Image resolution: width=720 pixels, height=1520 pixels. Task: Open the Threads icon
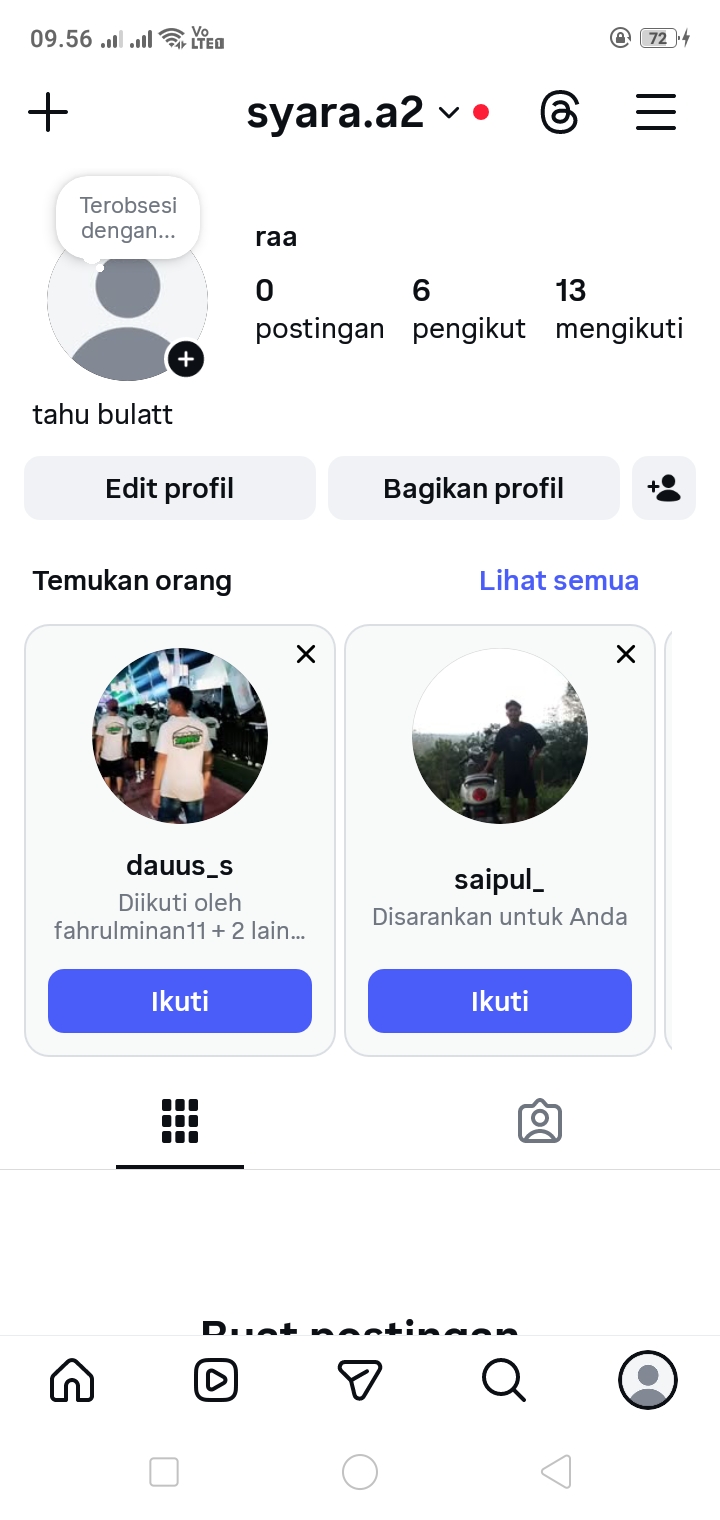tap(559, 112)
